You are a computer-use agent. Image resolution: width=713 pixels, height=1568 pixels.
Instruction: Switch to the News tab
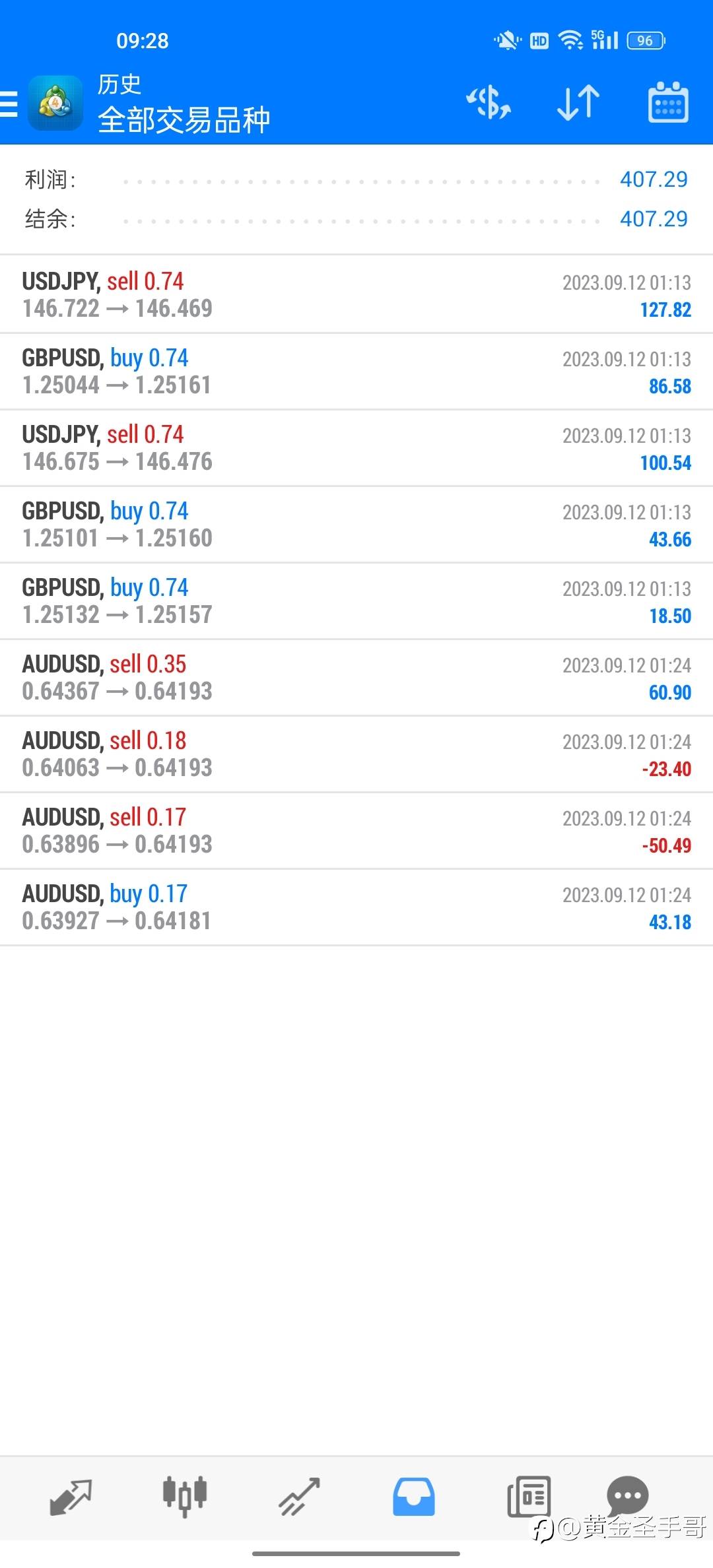coord(529,1496)
